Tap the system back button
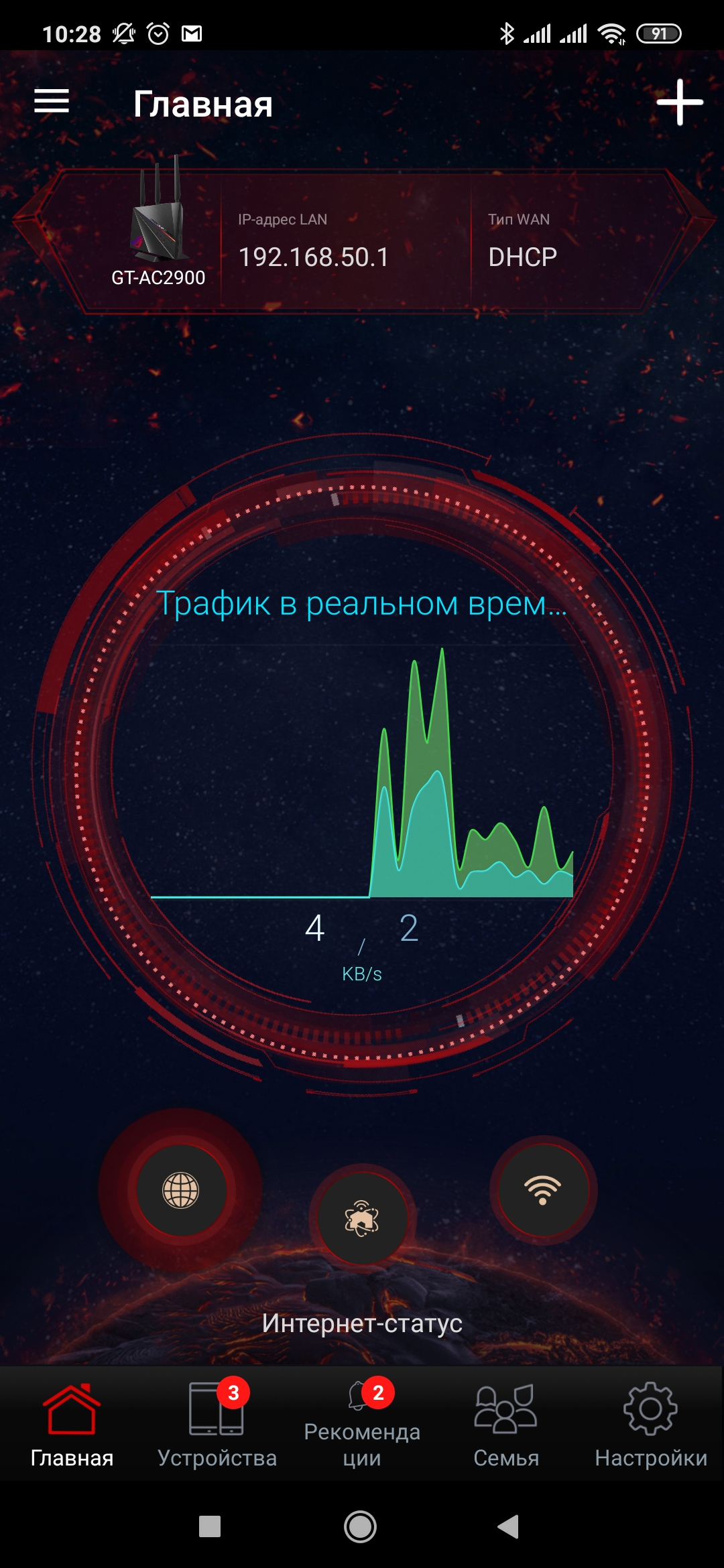The width and height of the screenshot is (724, 1568). (509, 1526)
